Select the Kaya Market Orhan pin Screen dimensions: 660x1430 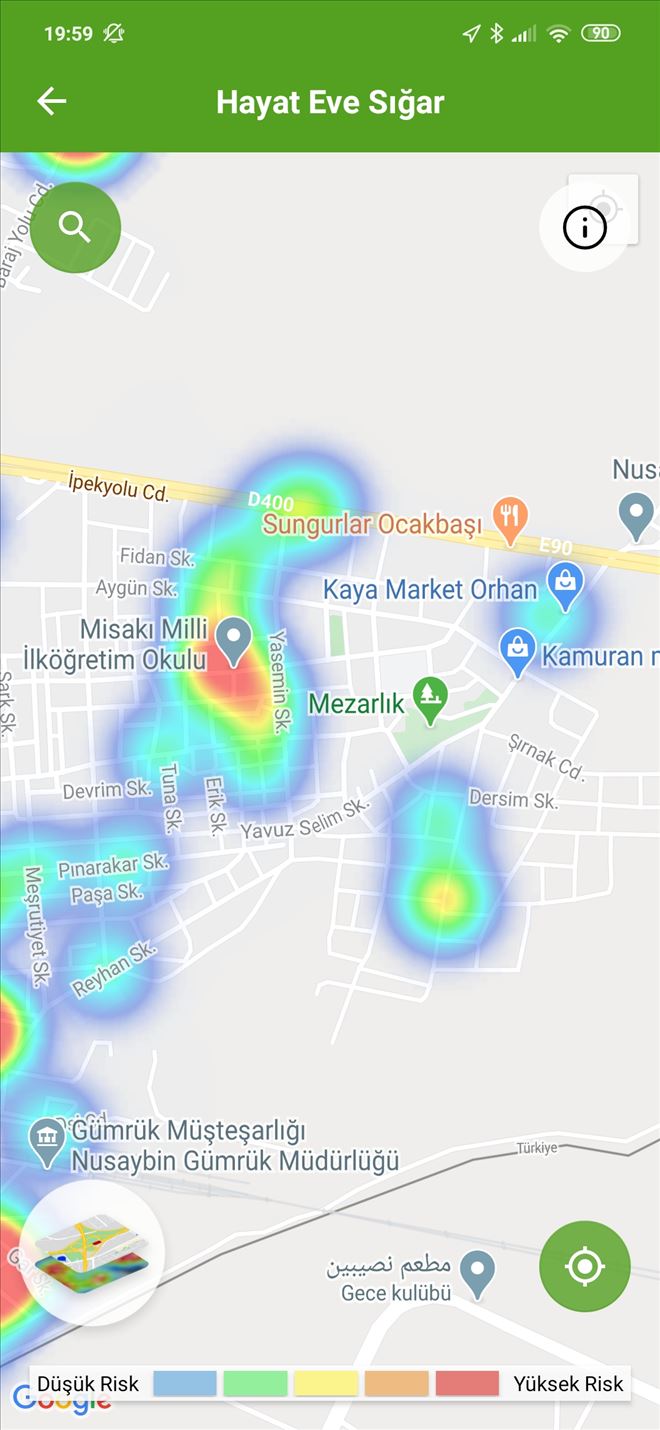point(565,586)
